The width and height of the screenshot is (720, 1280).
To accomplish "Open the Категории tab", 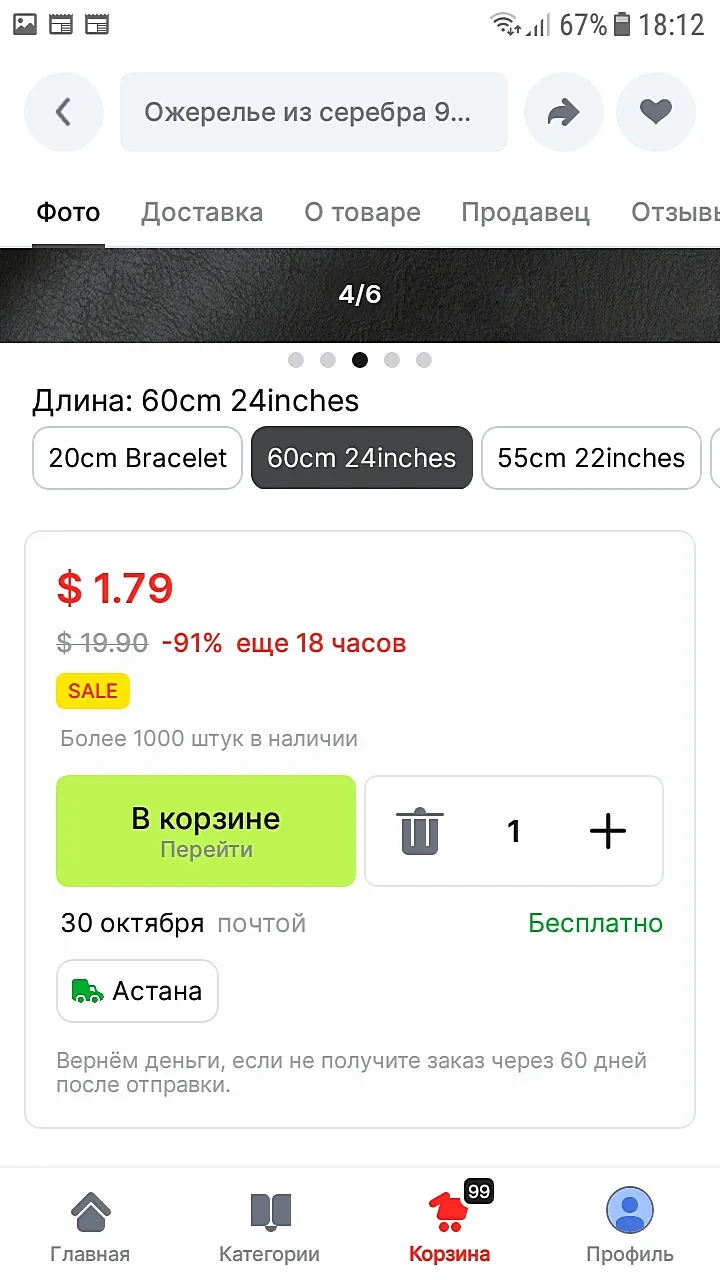I will pos(269,1226).
